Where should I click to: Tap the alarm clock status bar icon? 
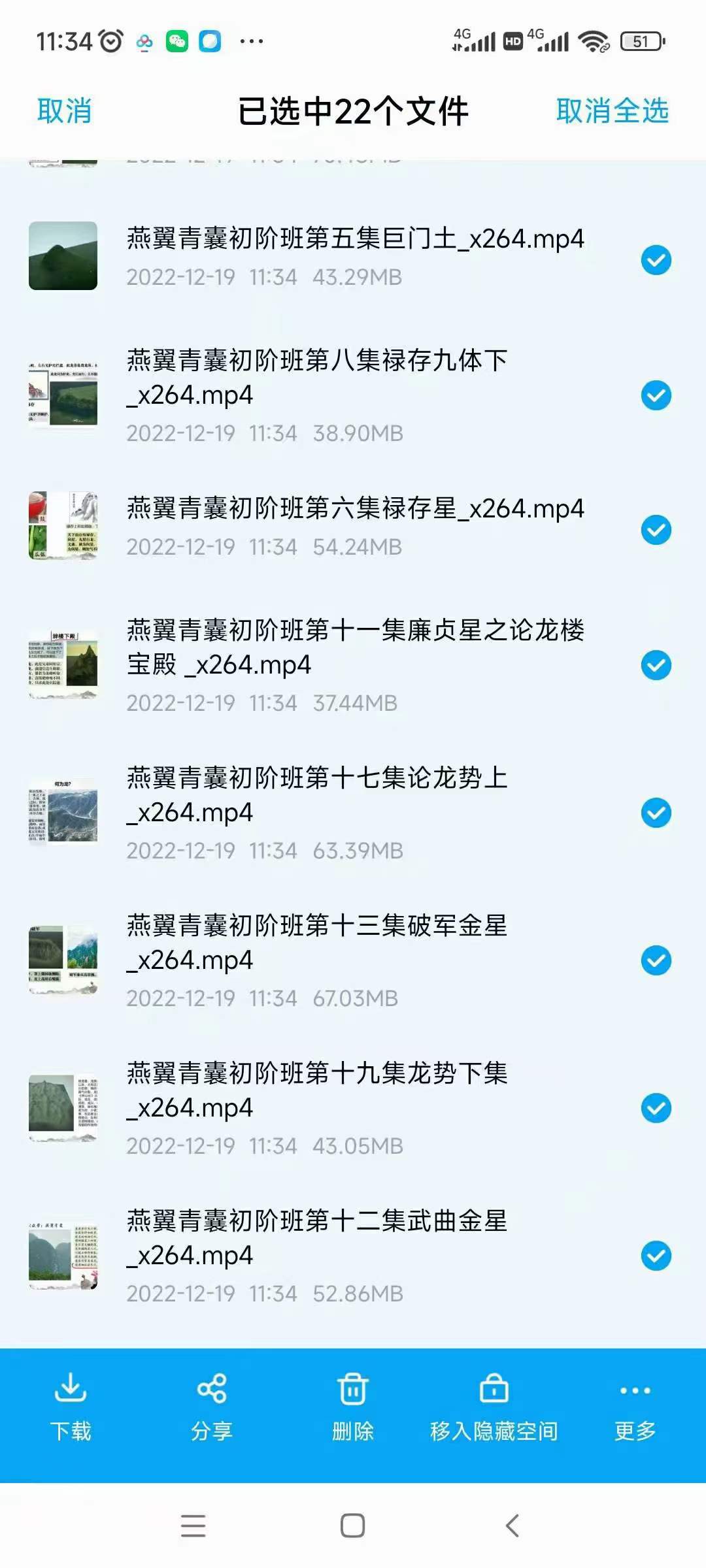coord(111,41)
